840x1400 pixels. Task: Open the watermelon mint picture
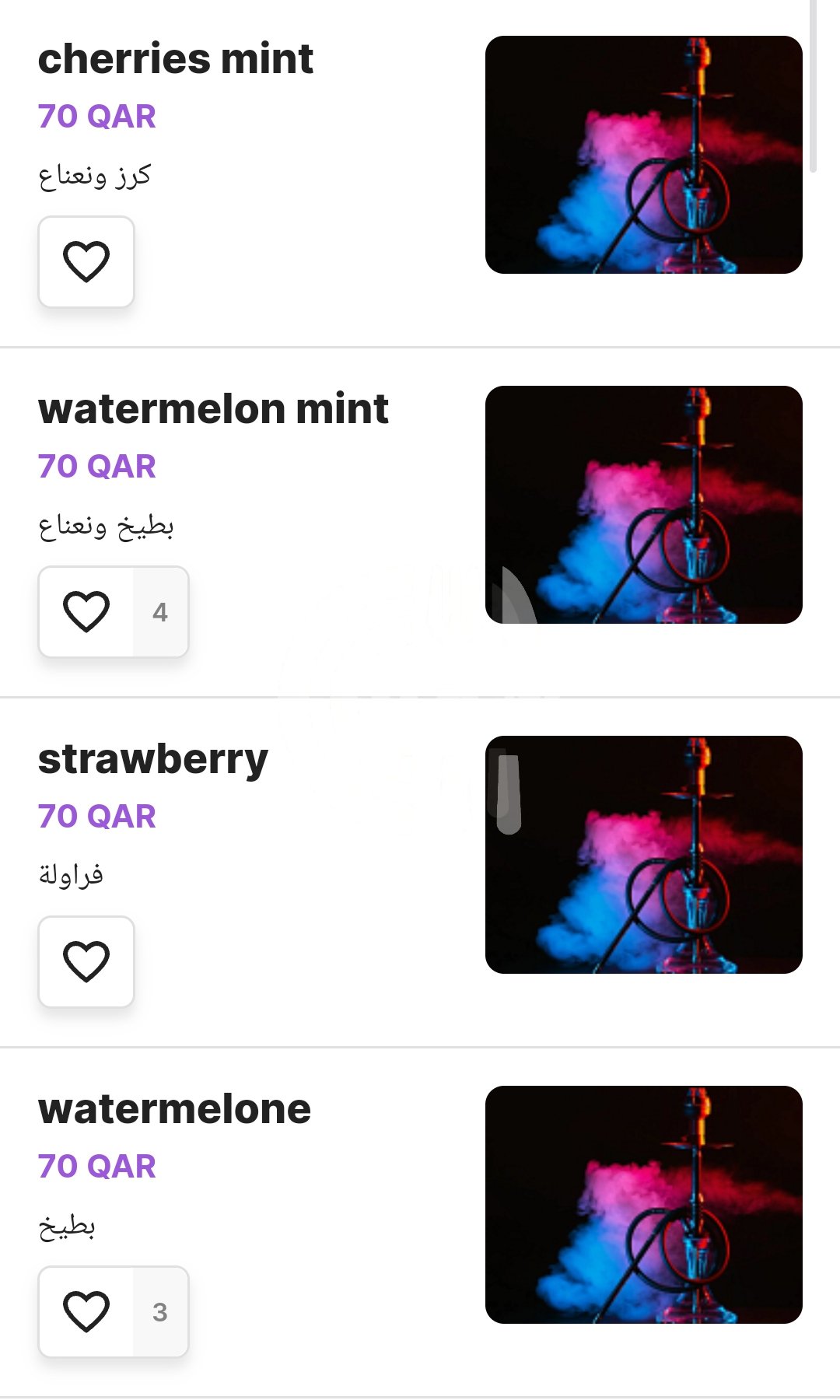[643, 505]
